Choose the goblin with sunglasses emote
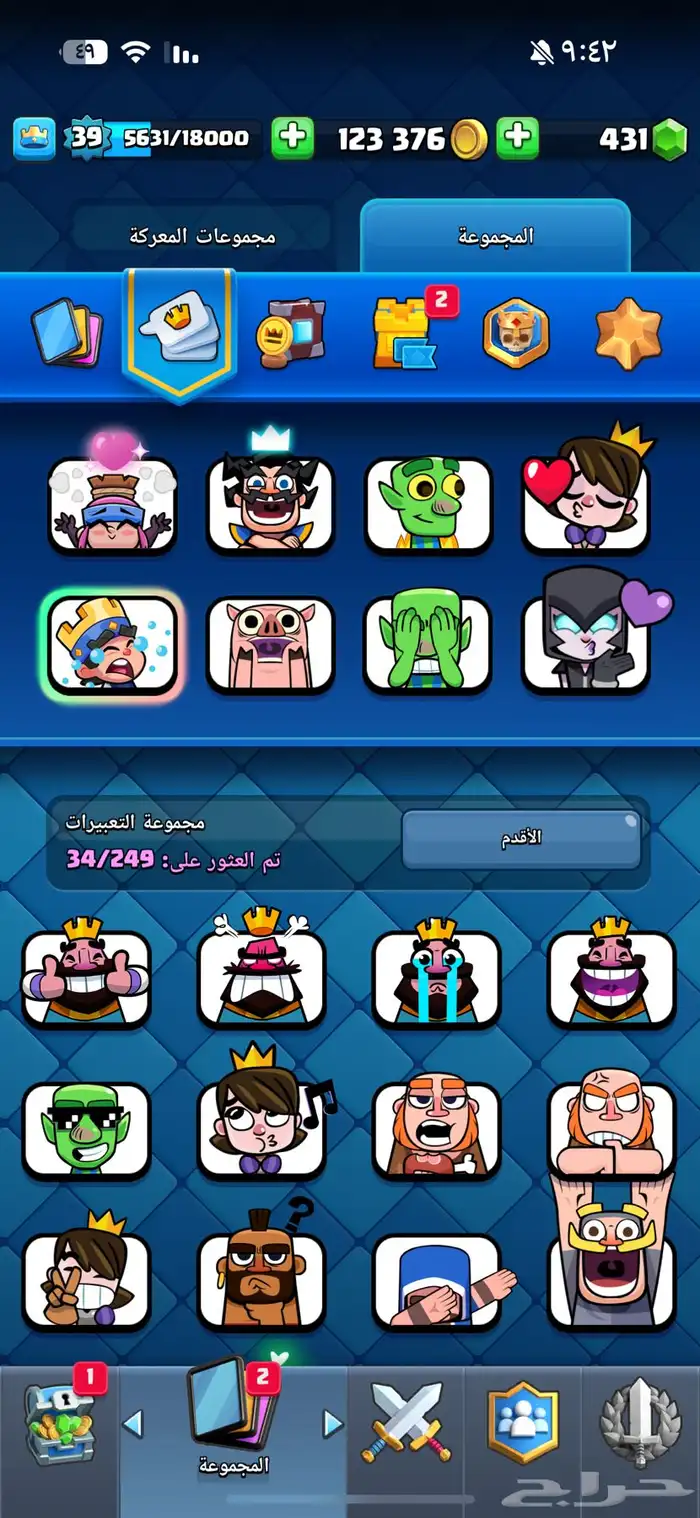This screenshot has height=1518, width=700. coord(87,1128)
